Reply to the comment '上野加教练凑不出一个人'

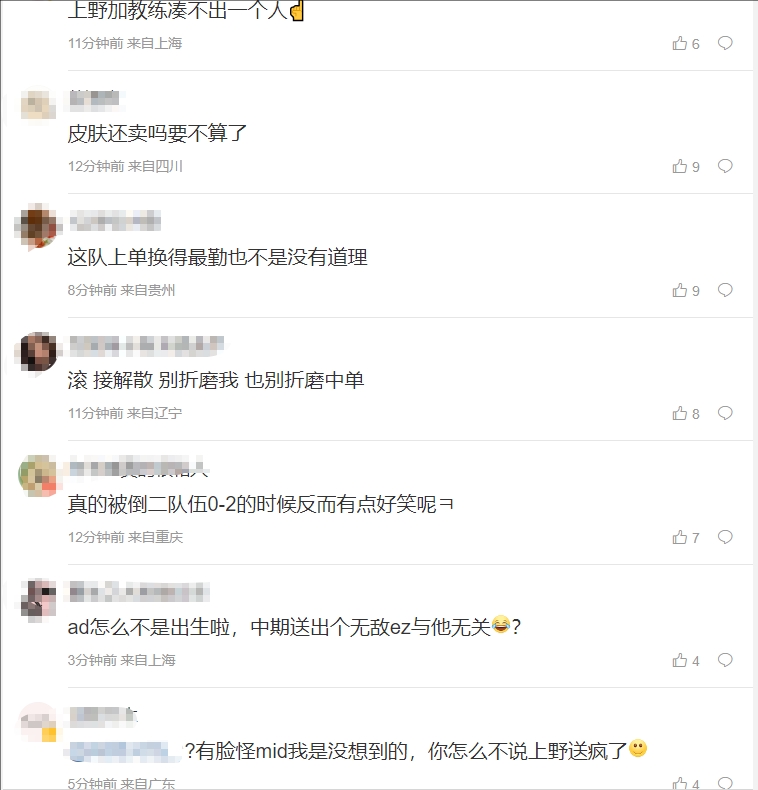click(726, 44)
